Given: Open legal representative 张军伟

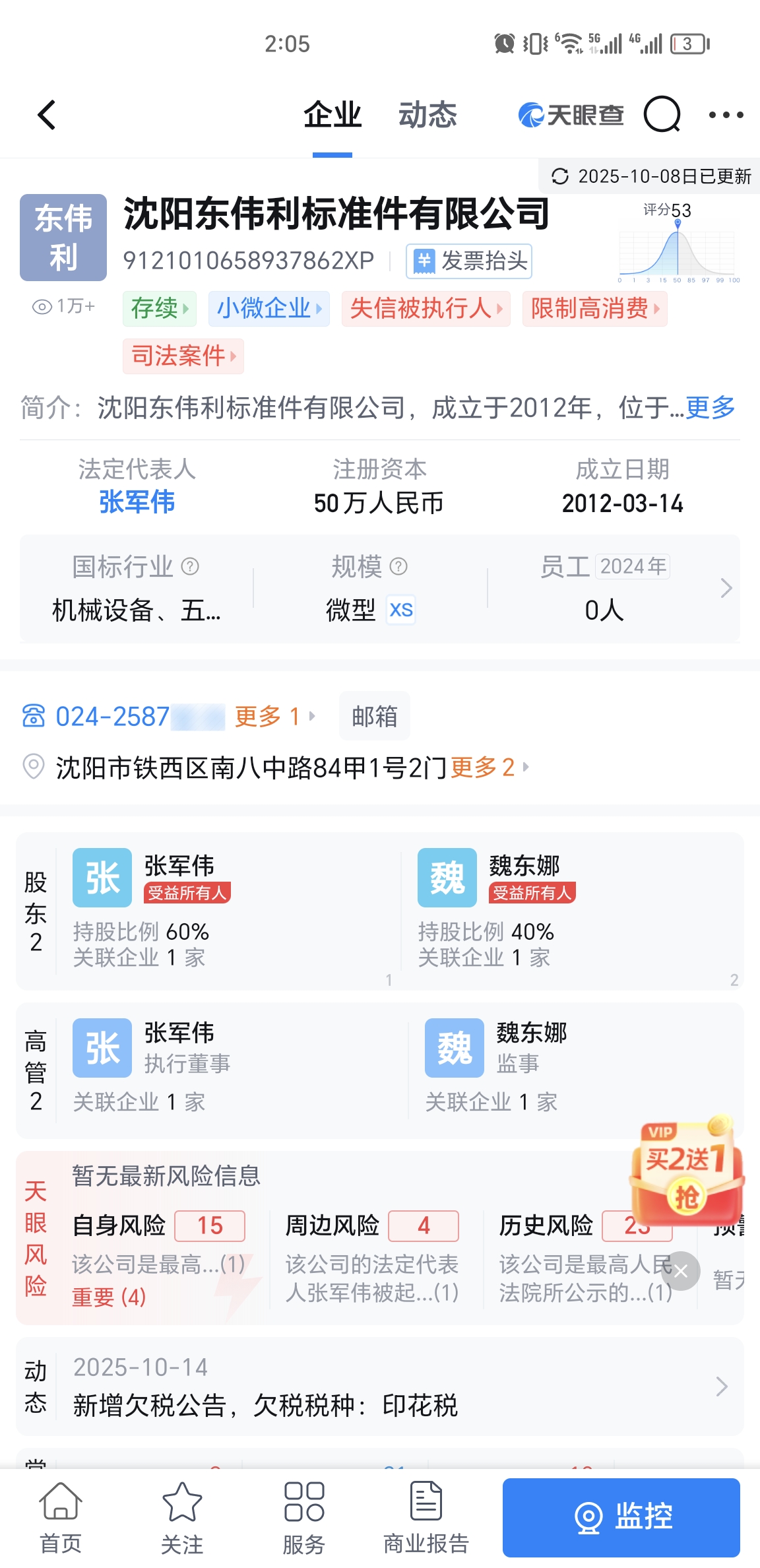Looking at the screenshot, I should [x=137, y=502].
